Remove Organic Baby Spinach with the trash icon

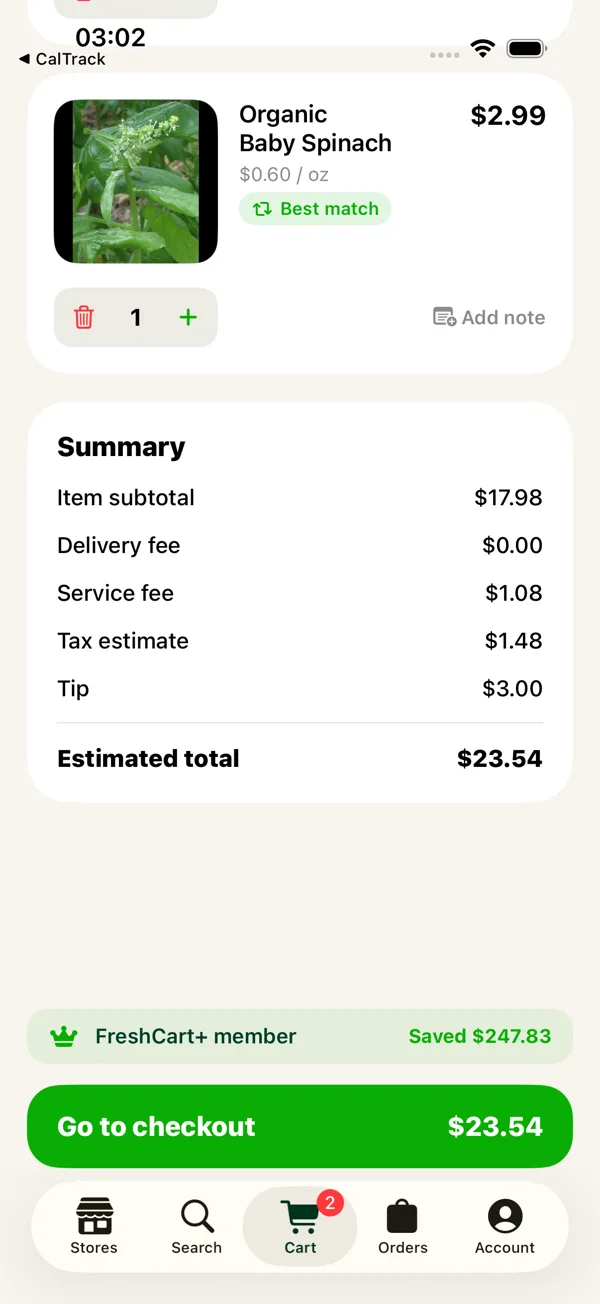click(84, 318)
